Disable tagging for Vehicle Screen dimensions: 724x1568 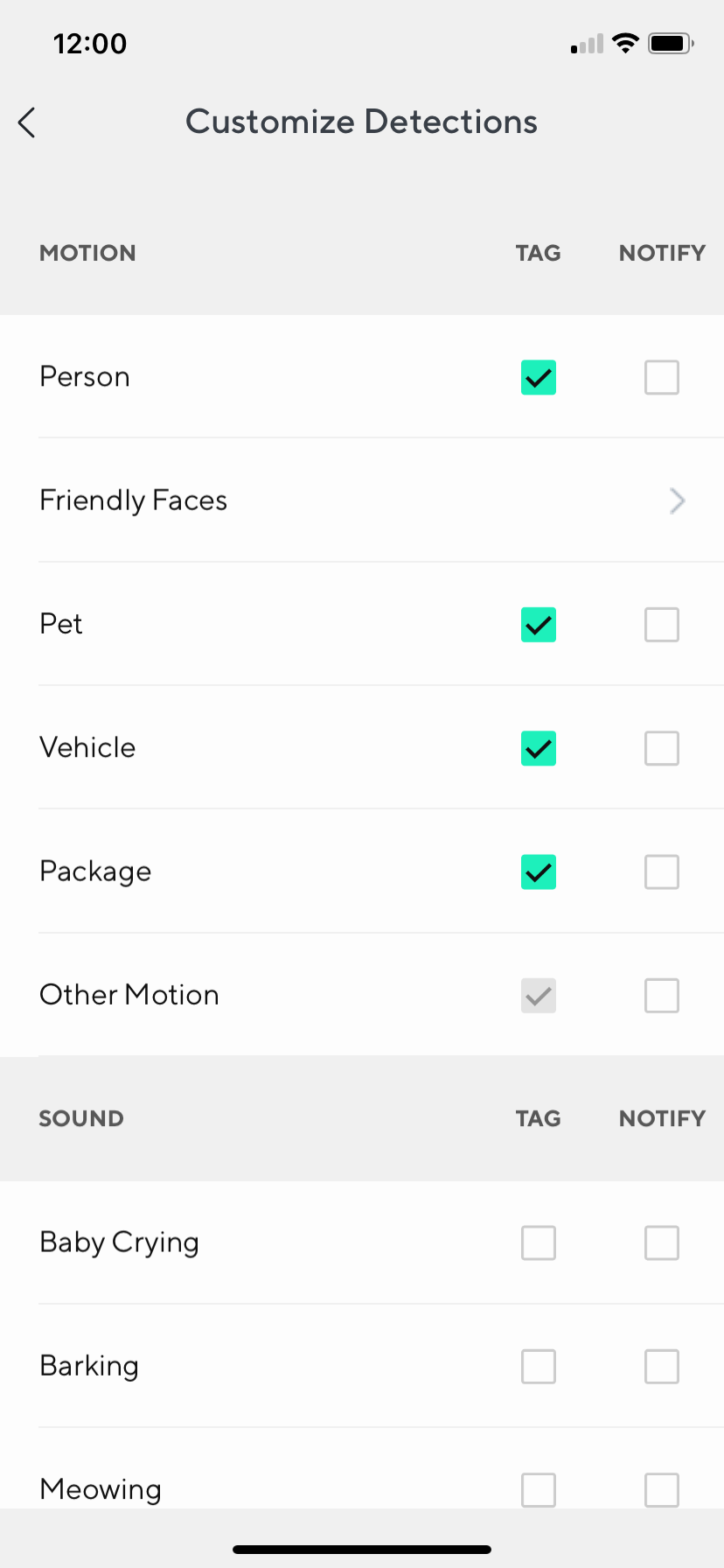click(538, 748)
